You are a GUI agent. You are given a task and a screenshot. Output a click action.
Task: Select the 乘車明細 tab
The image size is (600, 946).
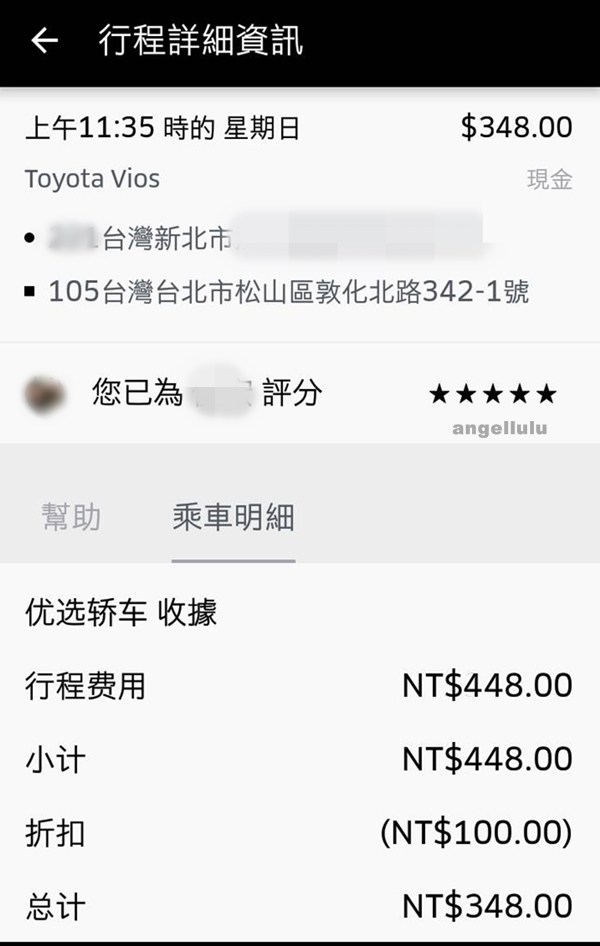(233, 517)
